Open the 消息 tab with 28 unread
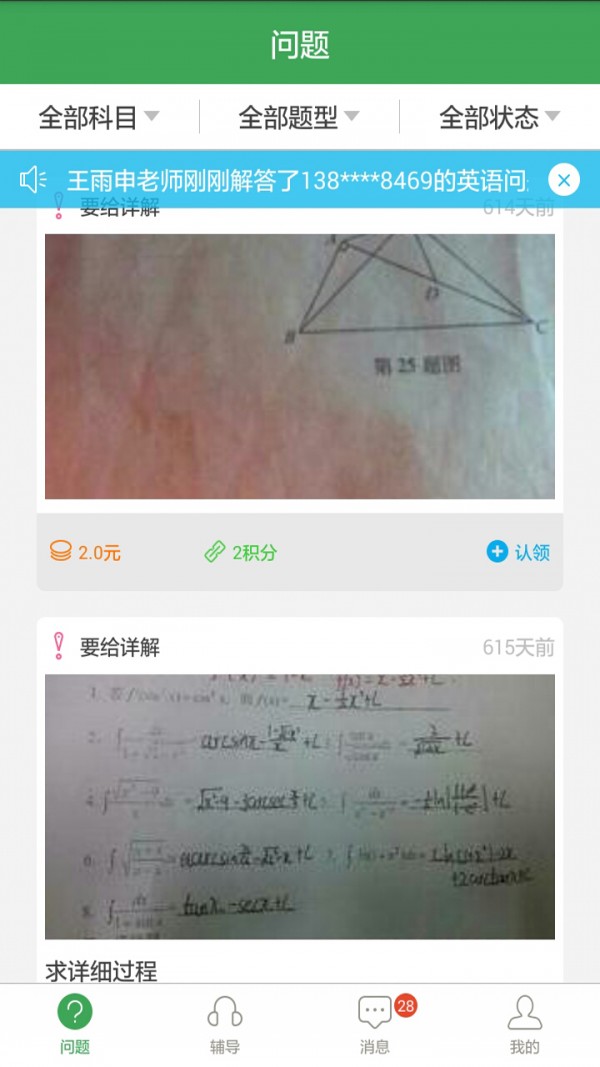Screen dimensions: 600x1067 pos(375,1026)
